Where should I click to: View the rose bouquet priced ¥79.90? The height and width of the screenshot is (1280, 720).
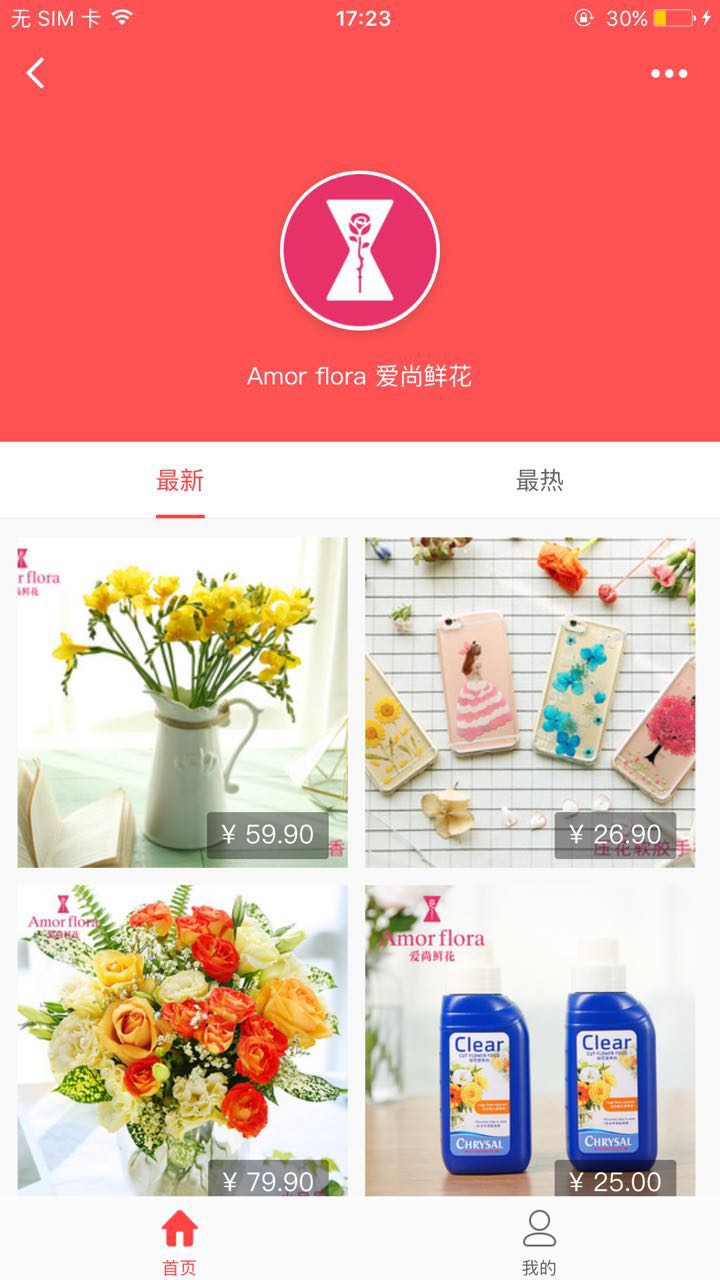click(x=183, y=1040)
